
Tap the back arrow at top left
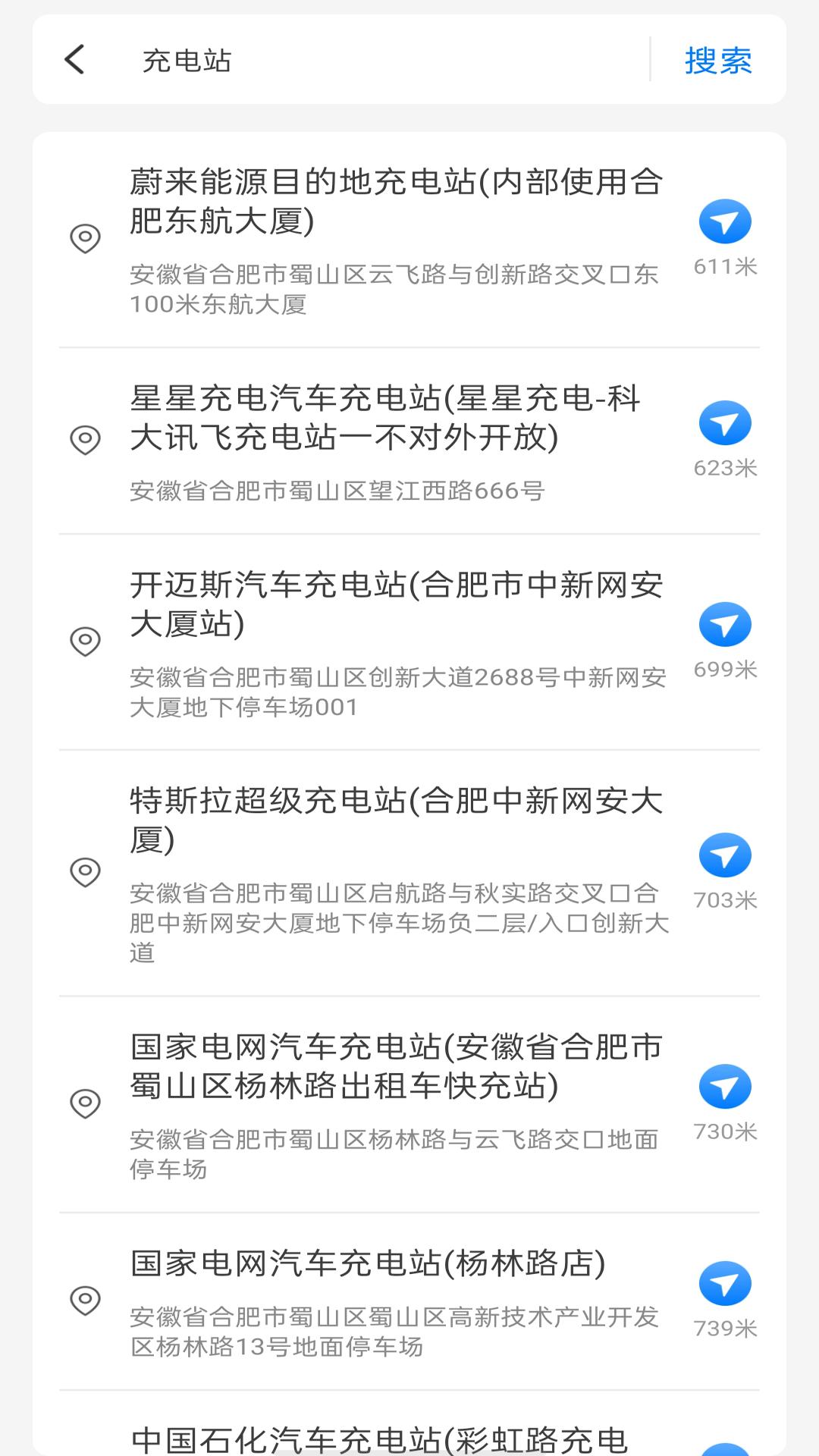point(74,59)
